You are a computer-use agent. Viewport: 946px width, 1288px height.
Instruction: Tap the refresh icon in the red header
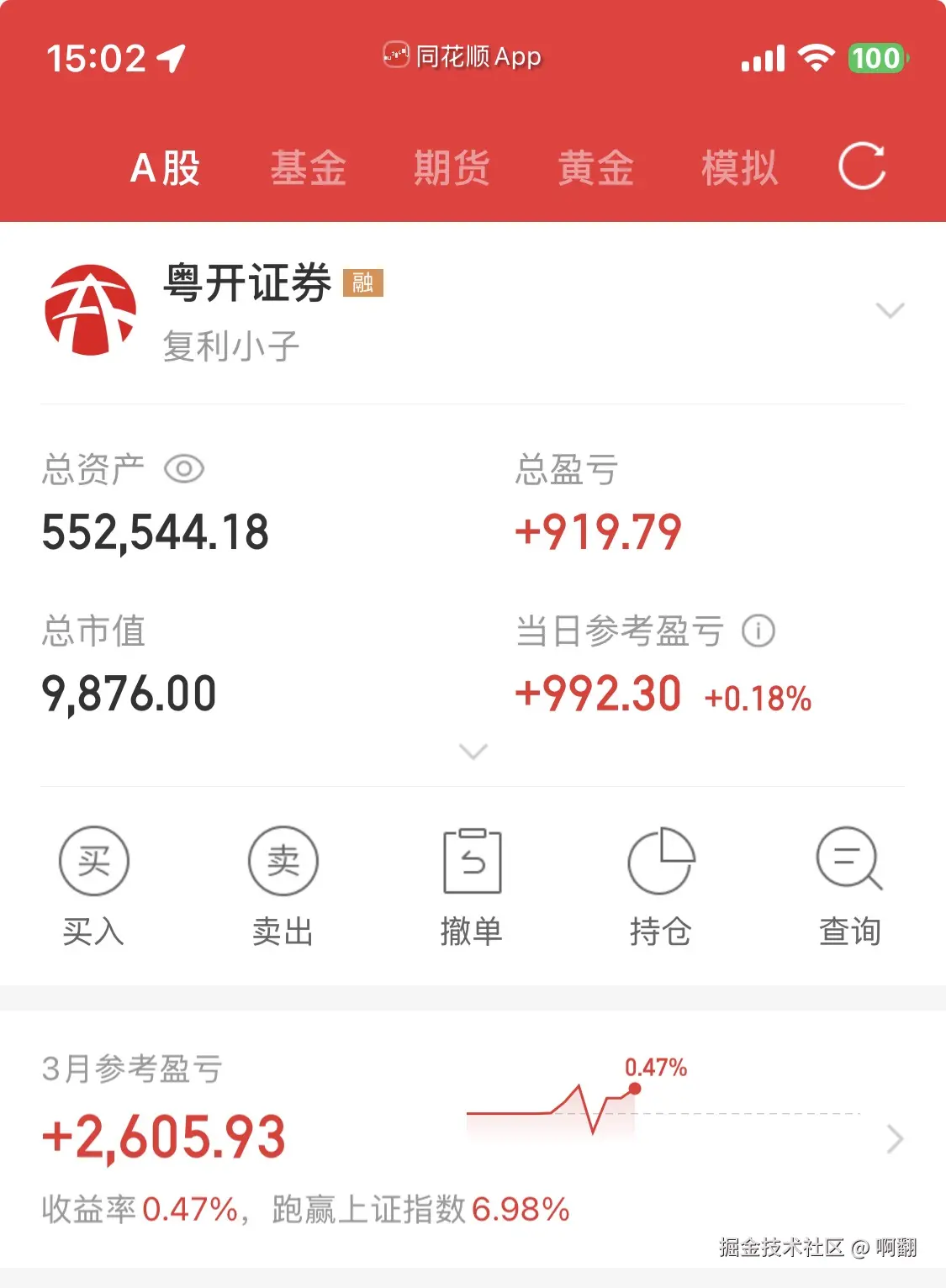(x=863, y=166)
